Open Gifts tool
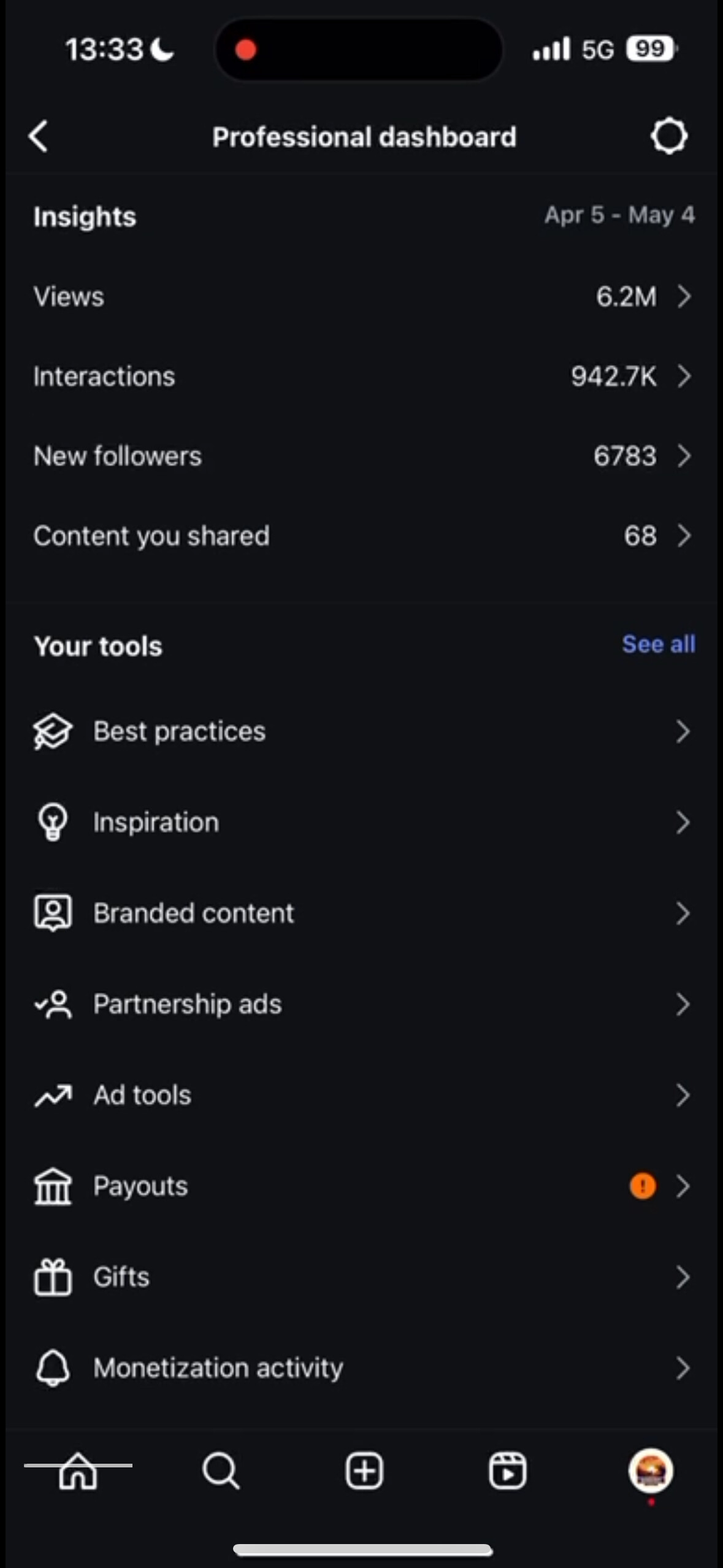Image resolution: width=723 pixels, height=1568 pixels. coord(362,1277)
